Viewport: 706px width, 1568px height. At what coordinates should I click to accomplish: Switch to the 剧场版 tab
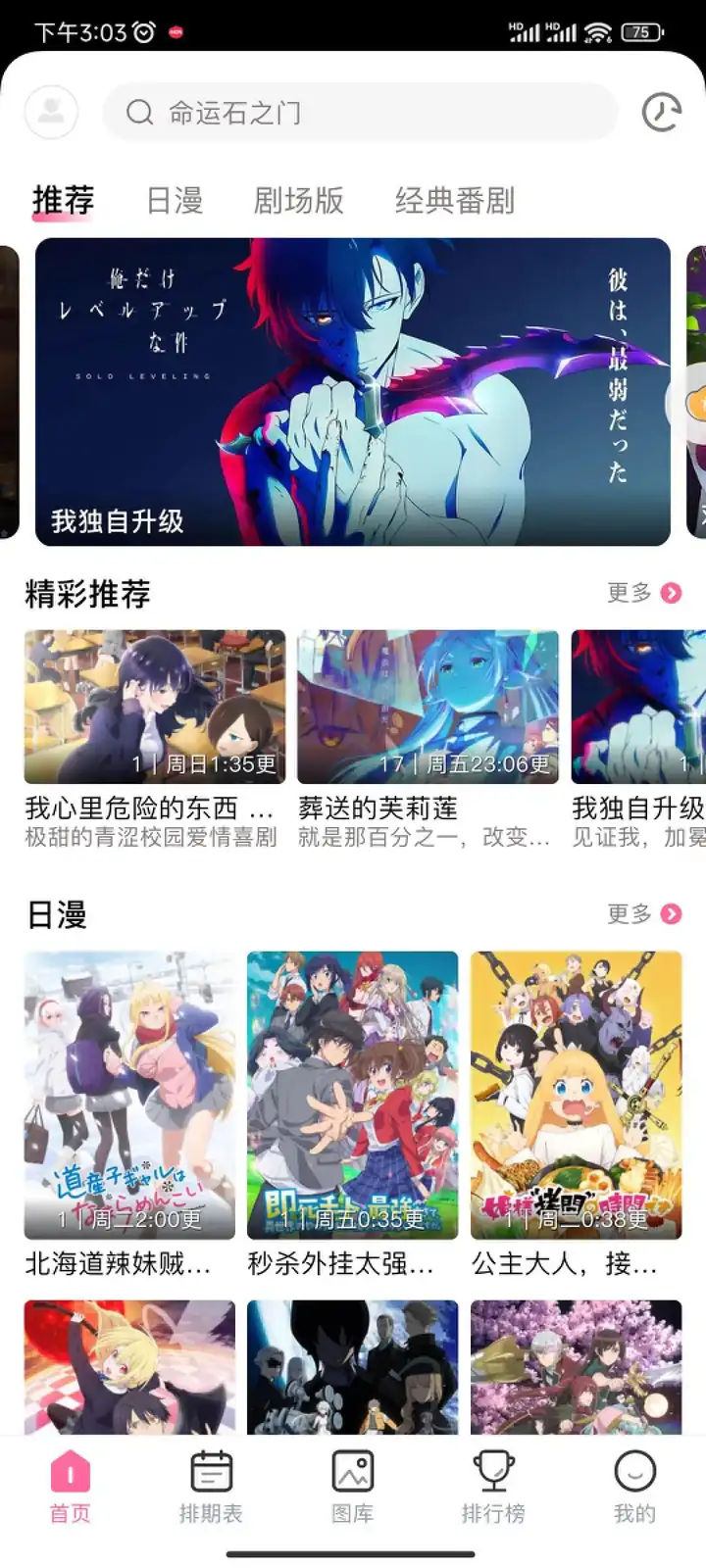pos(298,201)
